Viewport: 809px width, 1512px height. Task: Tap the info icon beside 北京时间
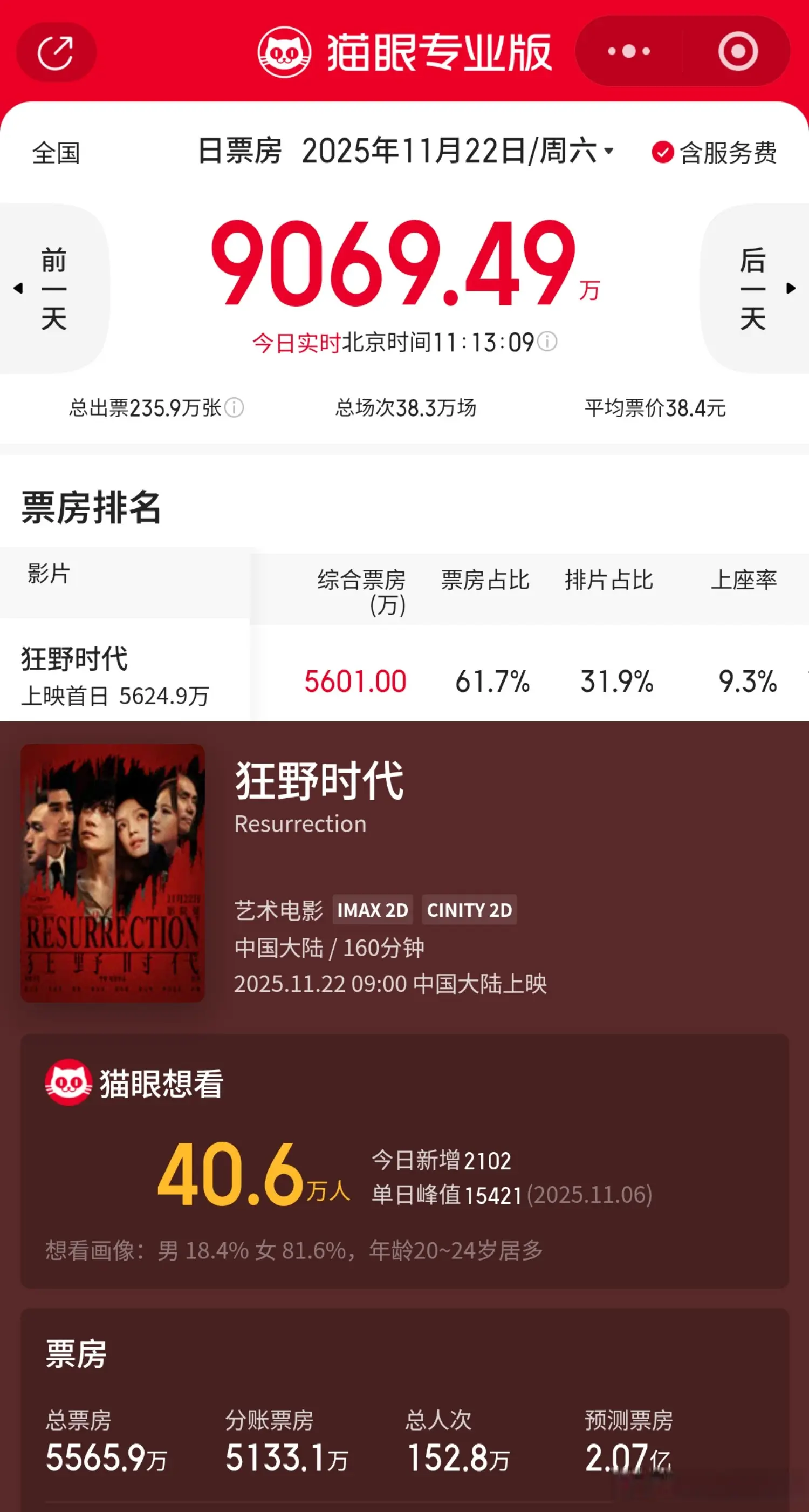547,341
